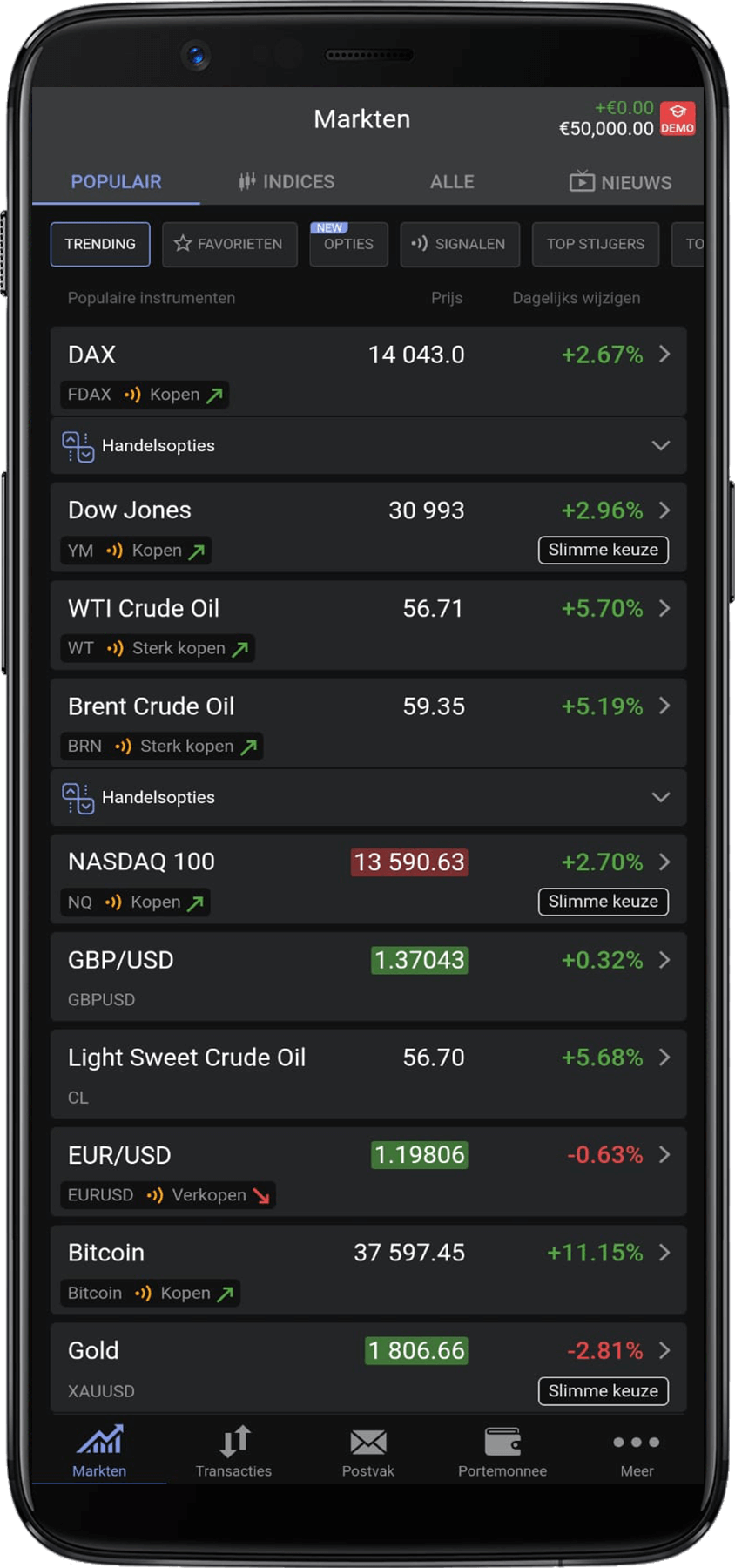This screenshot has width=735, height=1568.
Task: Expand Handelsopties under DAX
Action: click(367, 446)
